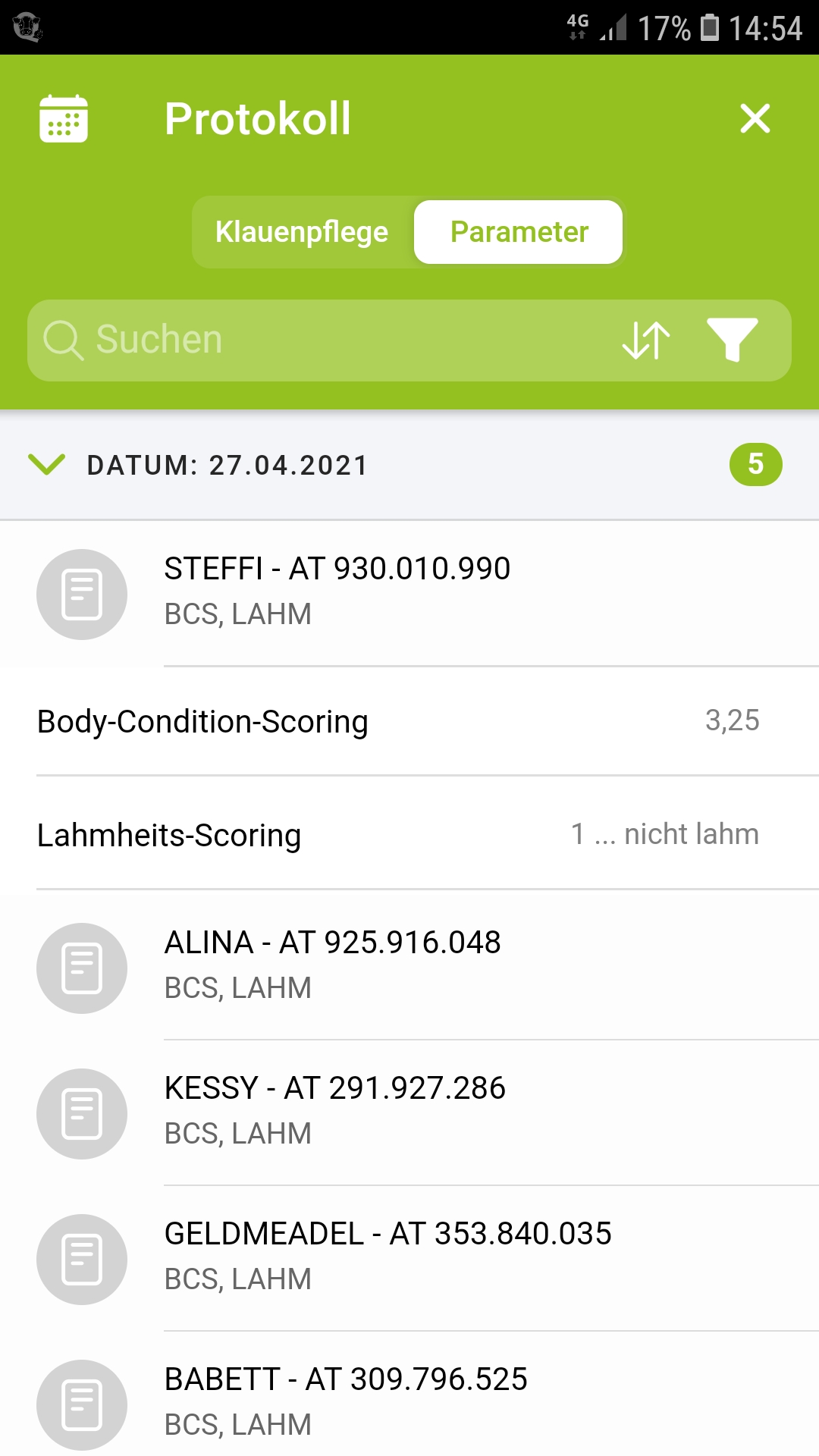Collapse the STEFFI AT 930.010.990 entry
819x1456 pixels.
[x=409, y=592]
